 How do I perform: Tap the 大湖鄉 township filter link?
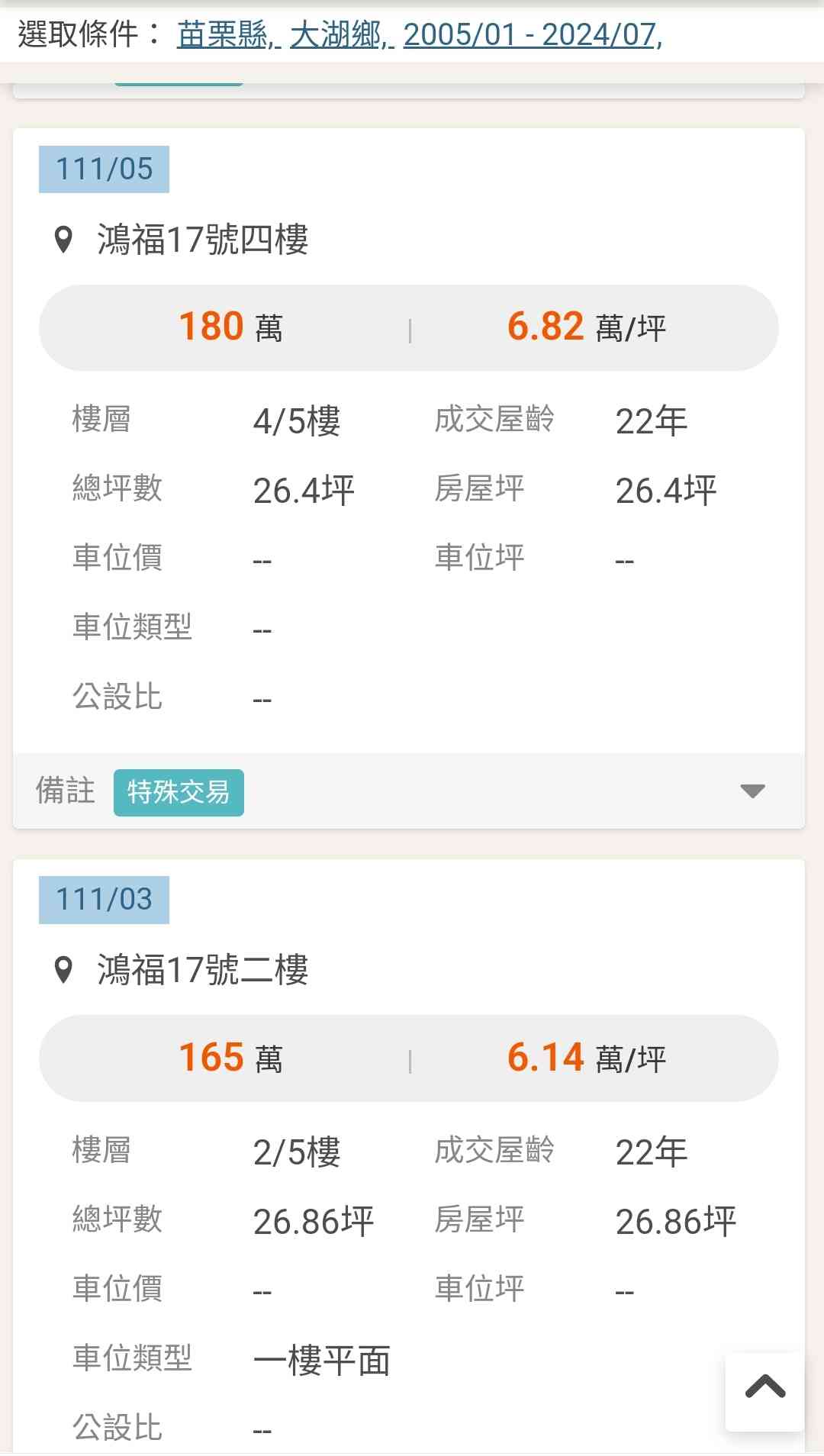click(339, 34)
